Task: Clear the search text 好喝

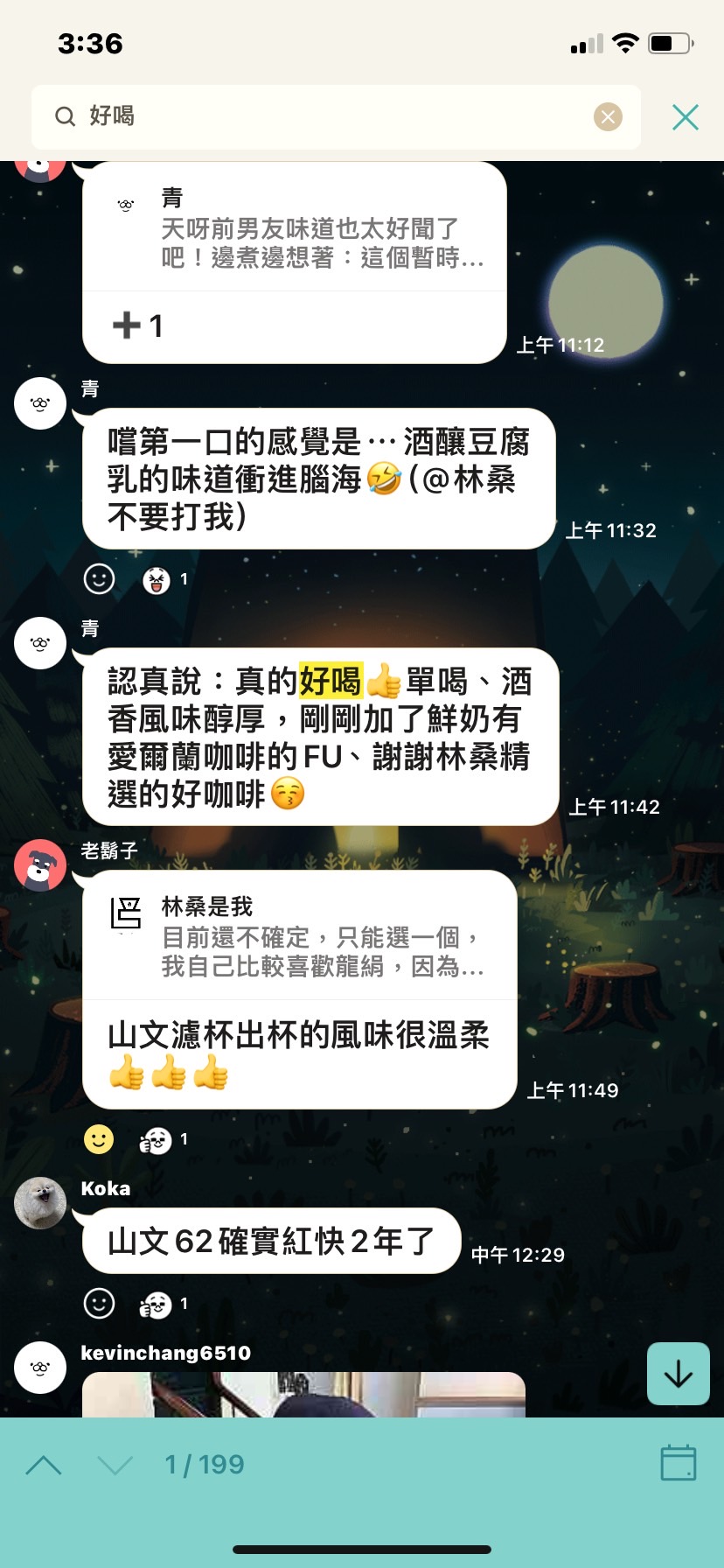Action: [x=608, y=116]
